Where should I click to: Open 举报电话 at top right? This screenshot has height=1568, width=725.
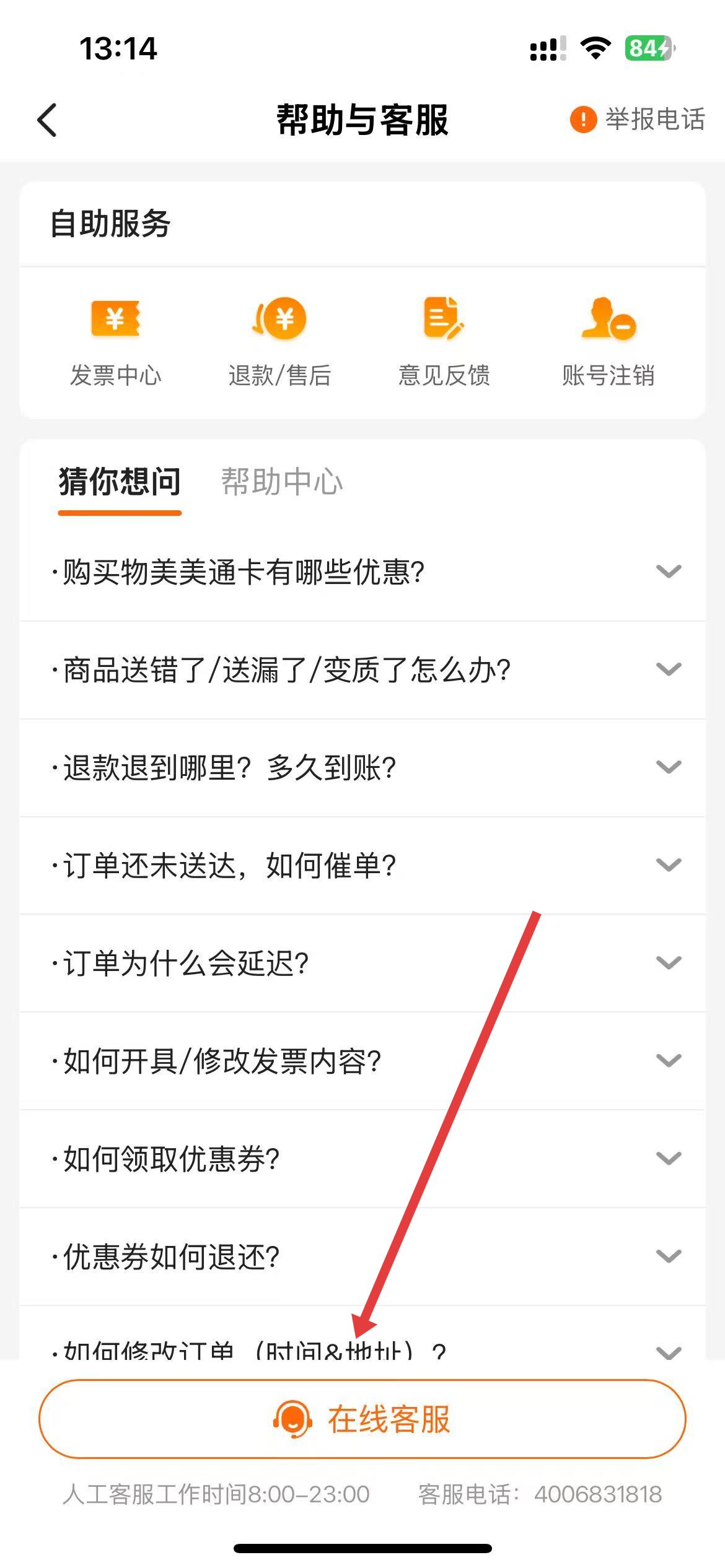click(x=638, y=120)
